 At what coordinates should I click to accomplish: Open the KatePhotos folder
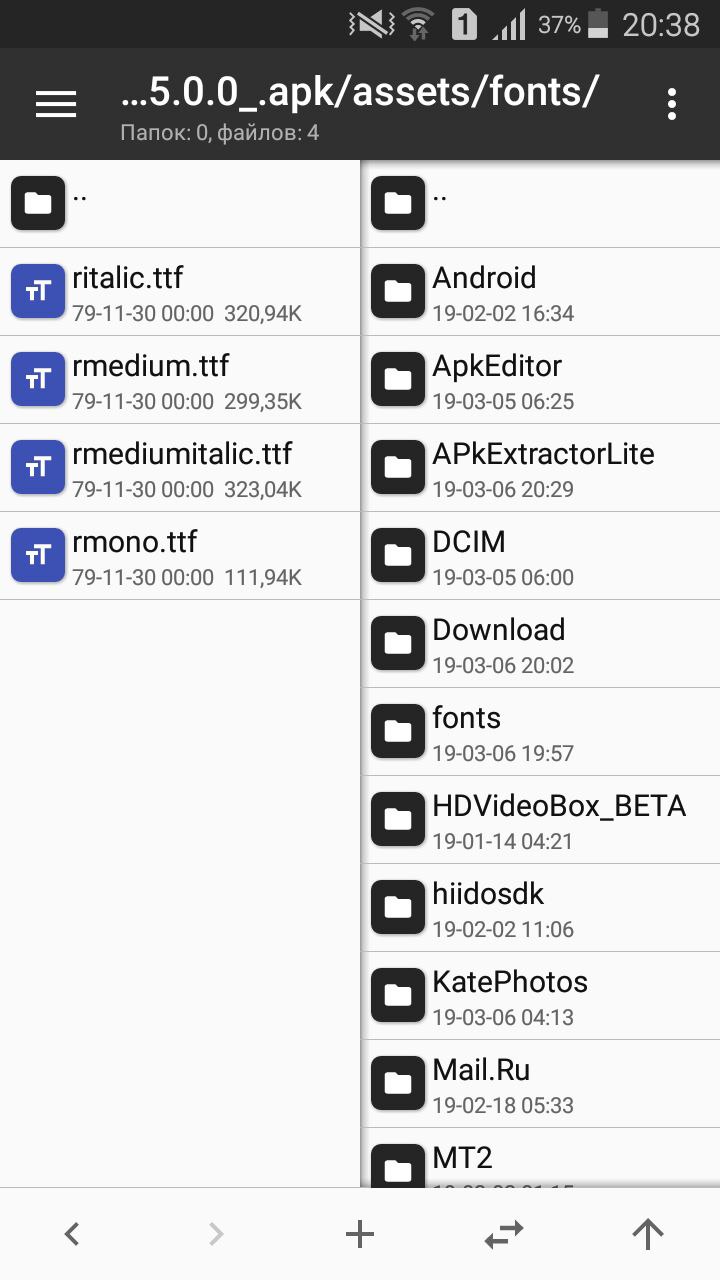[x=541, y=996]
